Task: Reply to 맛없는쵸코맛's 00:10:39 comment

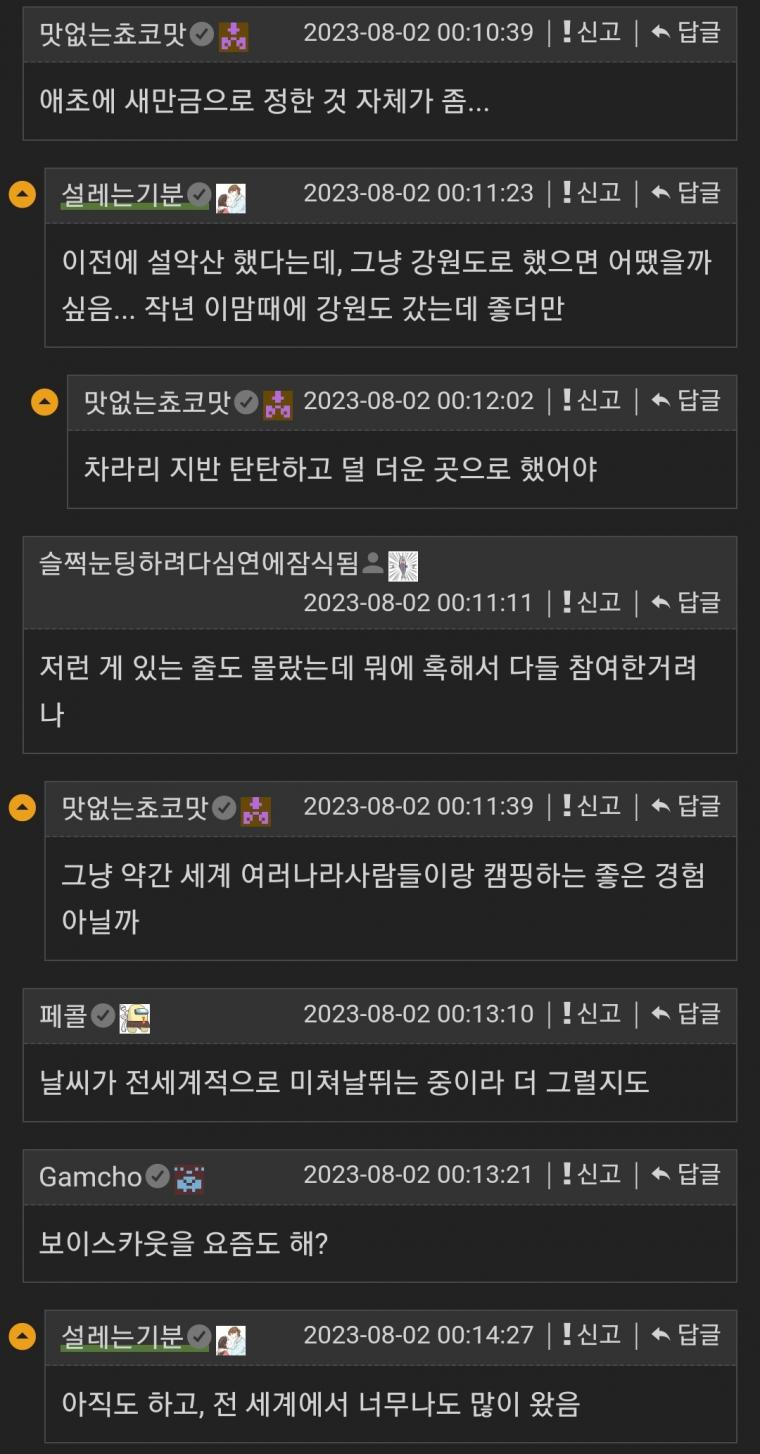Action: pos(686,32)
